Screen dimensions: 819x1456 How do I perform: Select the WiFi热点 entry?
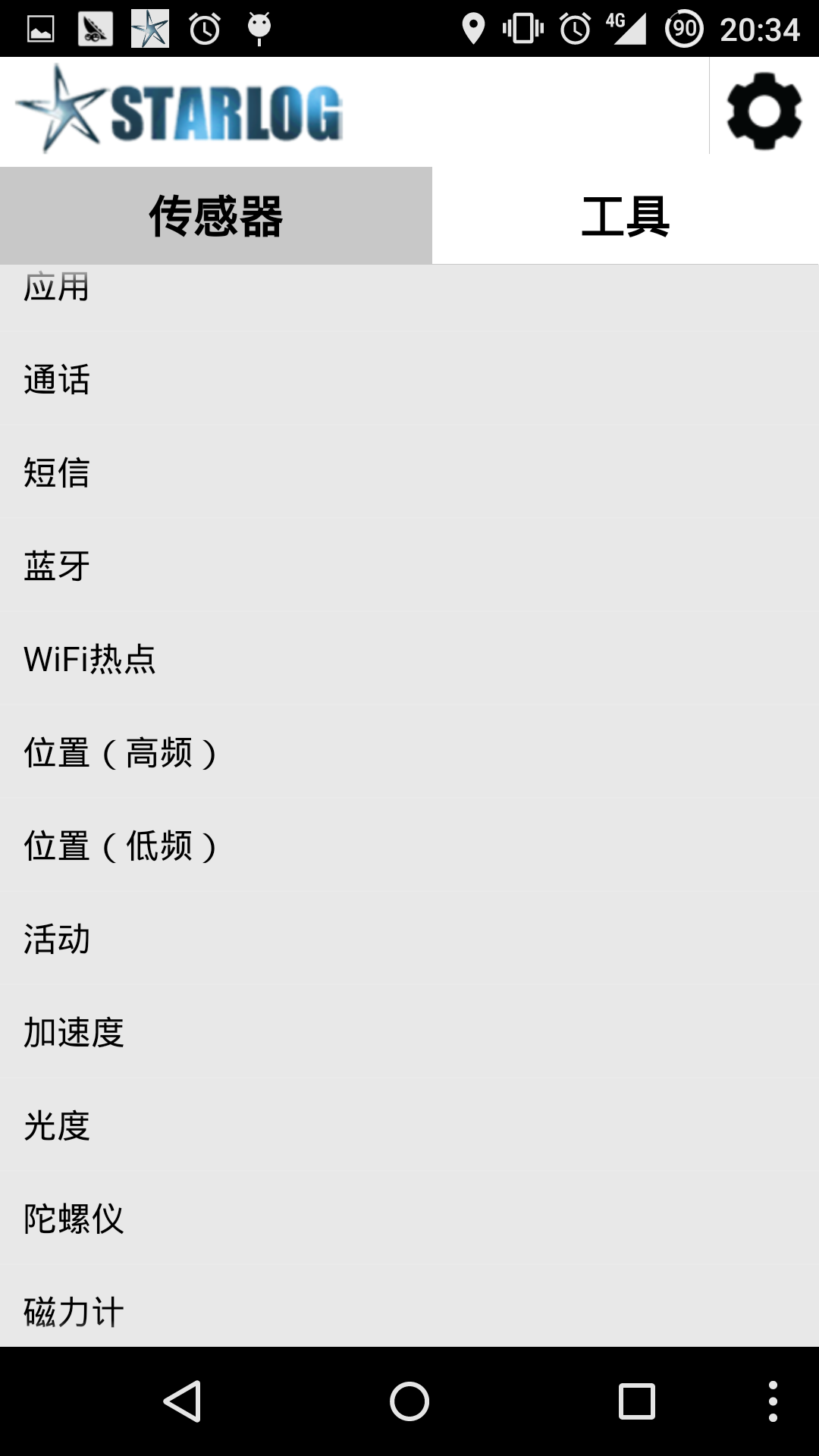point(409,659)
